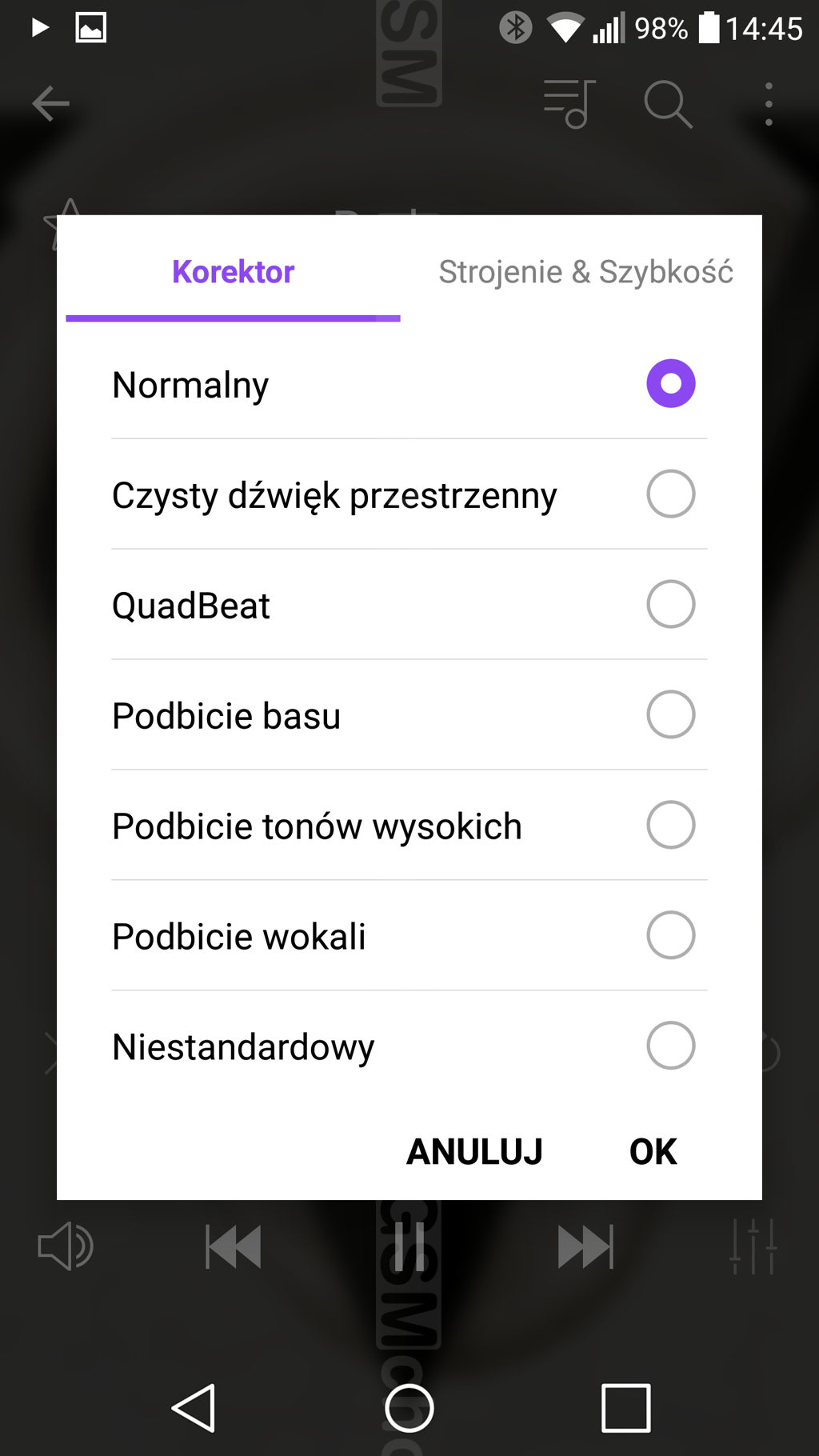The height and width of the screenshot is (1456, 819).
Task: Go to the home screen
Action: pyautogui.click(x=409, y=1408)
